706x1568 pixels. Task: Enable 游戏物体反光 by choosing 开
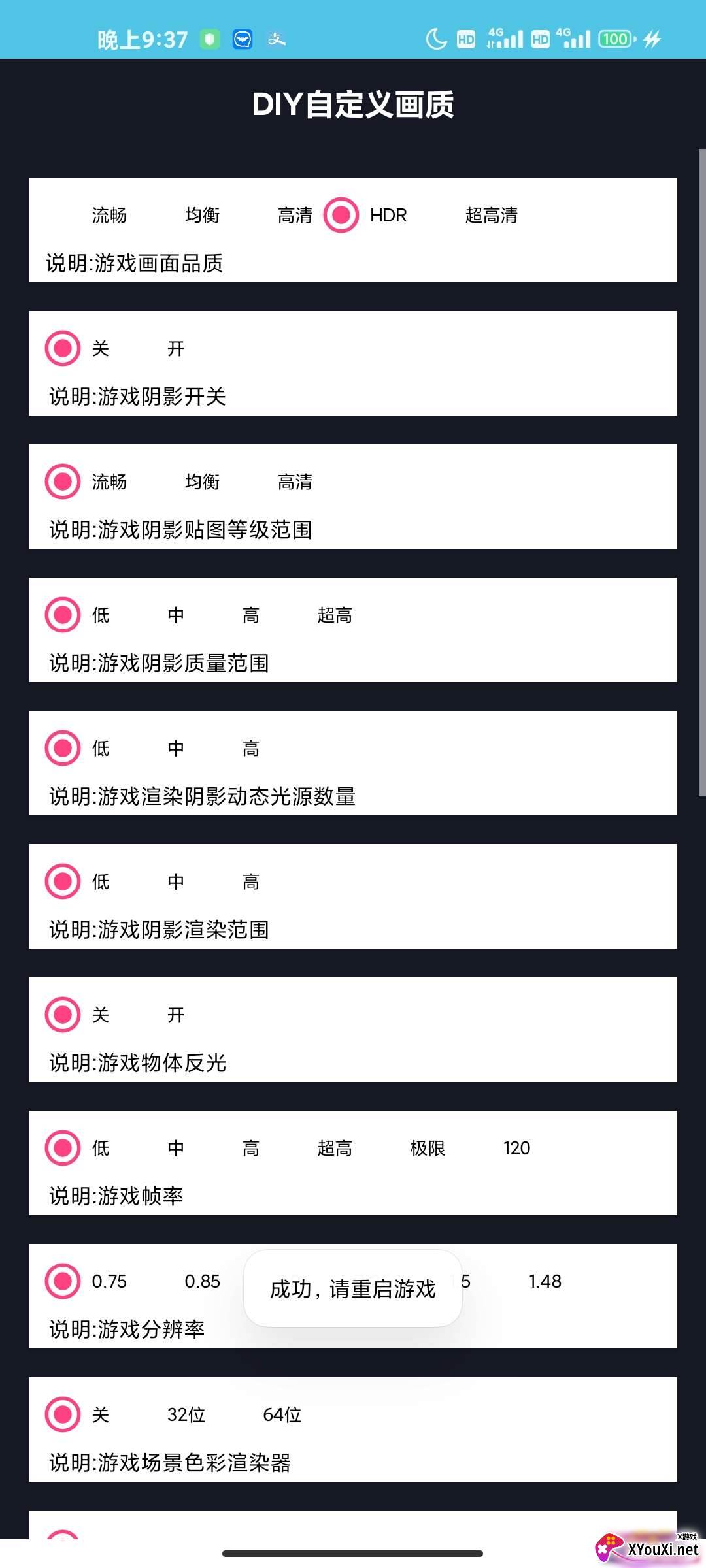(175, 1015)
